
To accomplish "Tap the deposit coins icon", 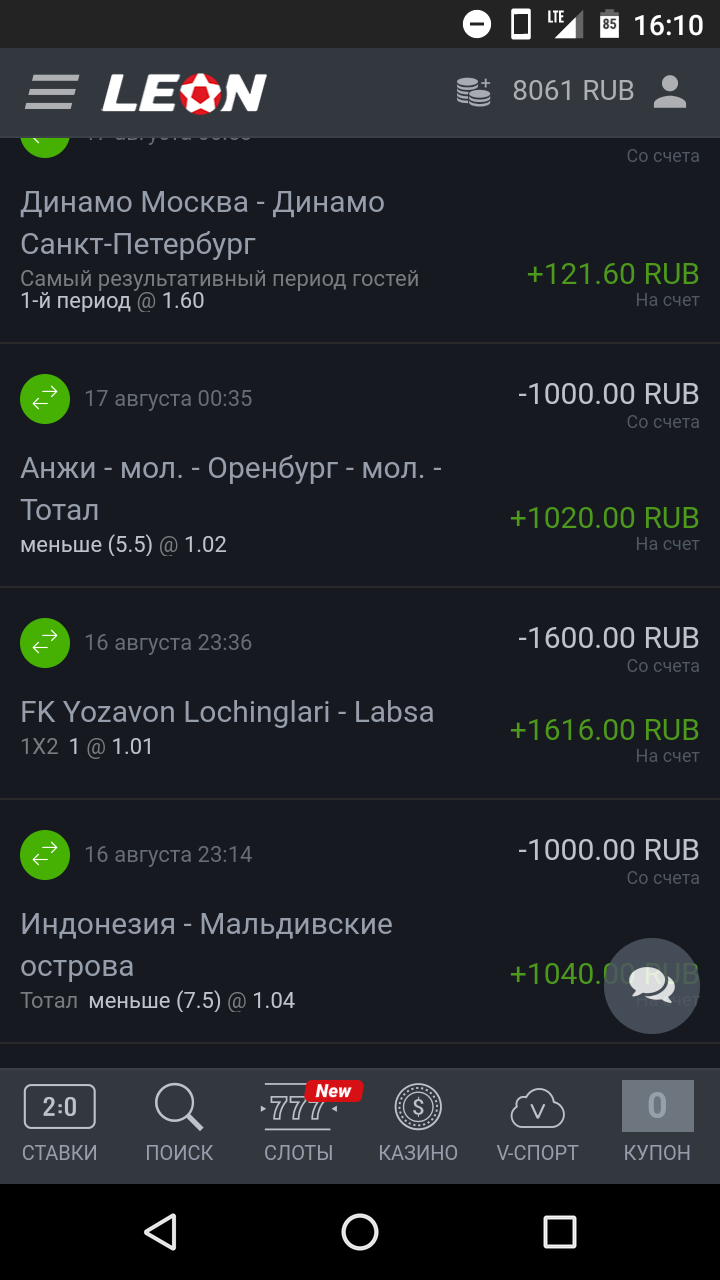I will (474, 92).
